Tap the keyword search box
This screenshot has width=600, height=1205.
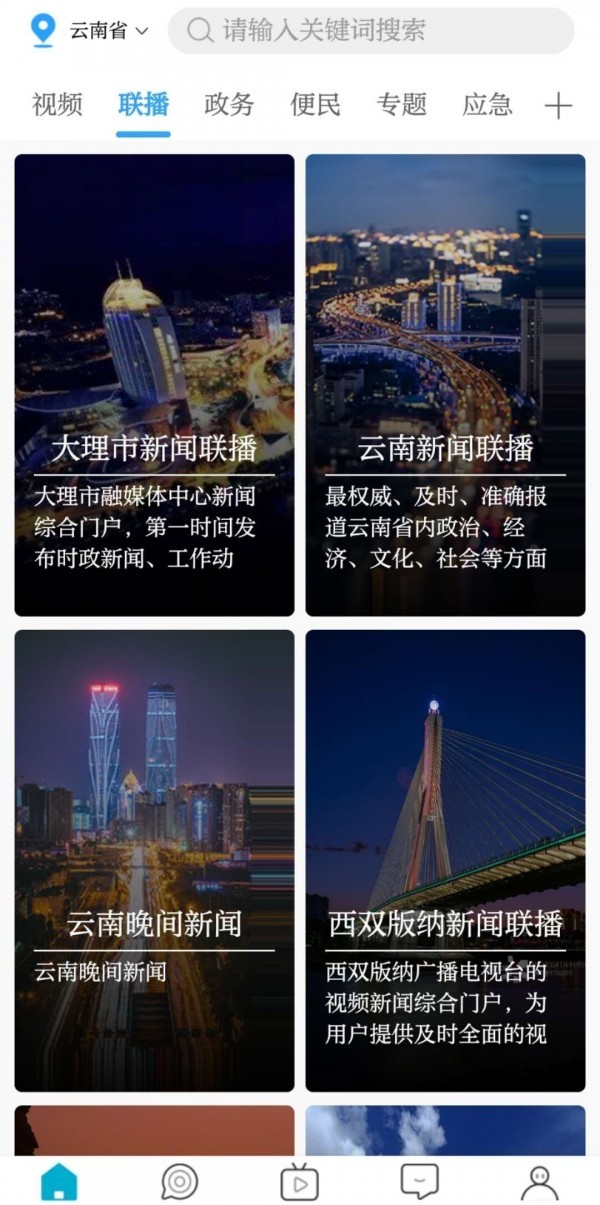click(x=370, y=31)
